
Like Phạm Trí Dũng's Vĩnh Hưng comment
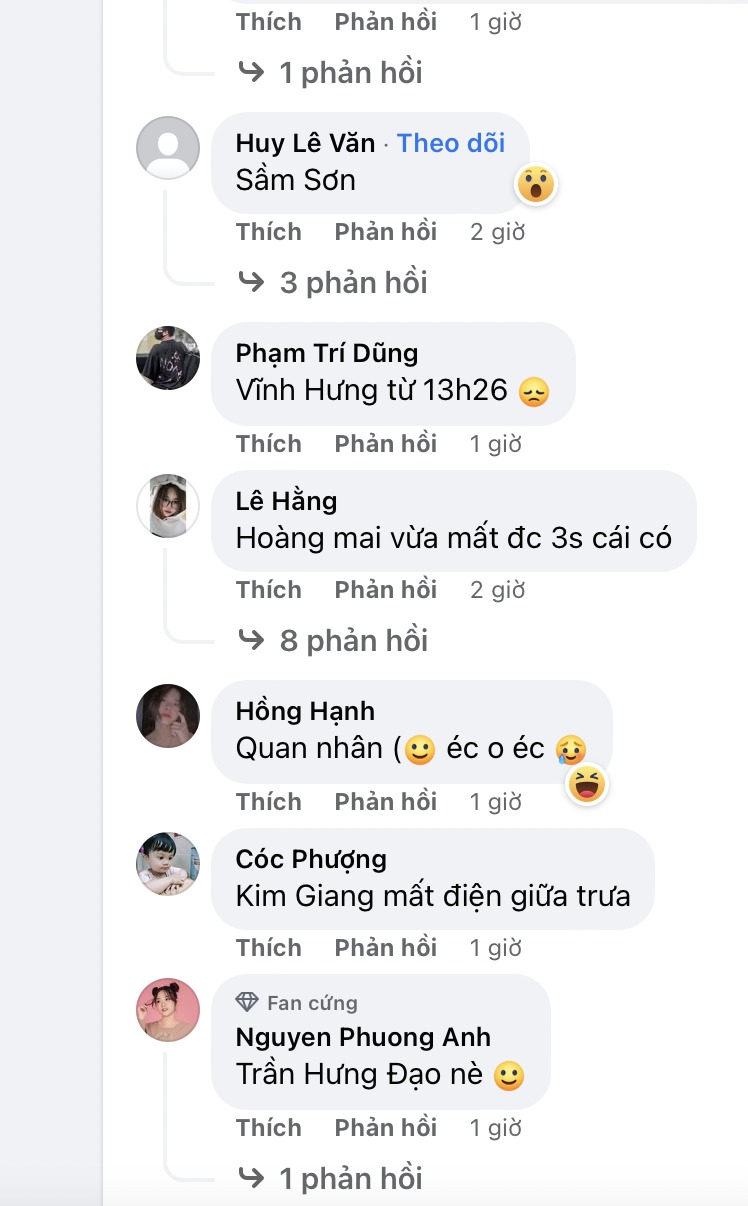[268, 443]
